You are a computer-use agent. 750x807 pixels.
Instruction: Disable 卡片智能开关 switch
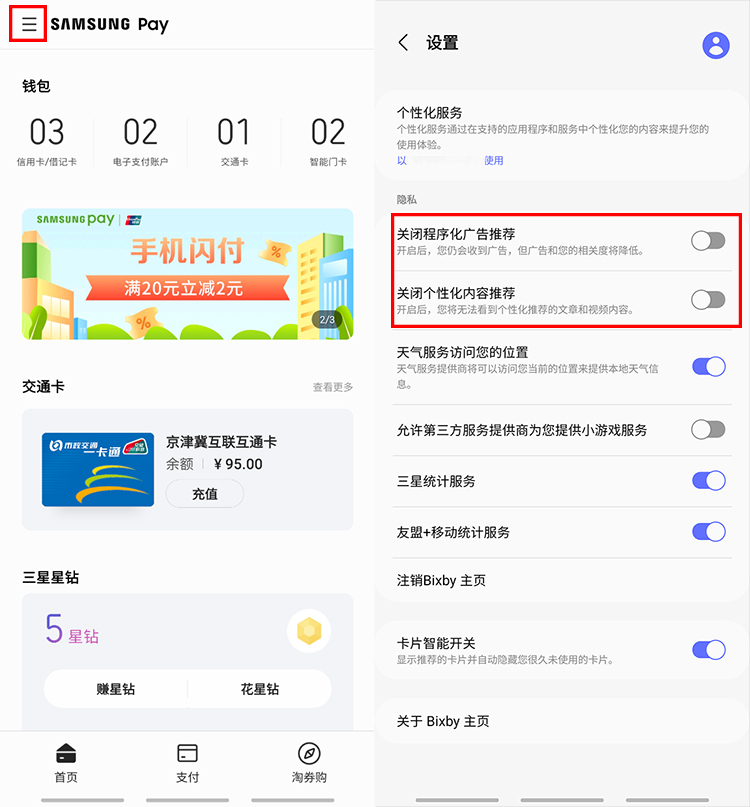coord(708,650)
